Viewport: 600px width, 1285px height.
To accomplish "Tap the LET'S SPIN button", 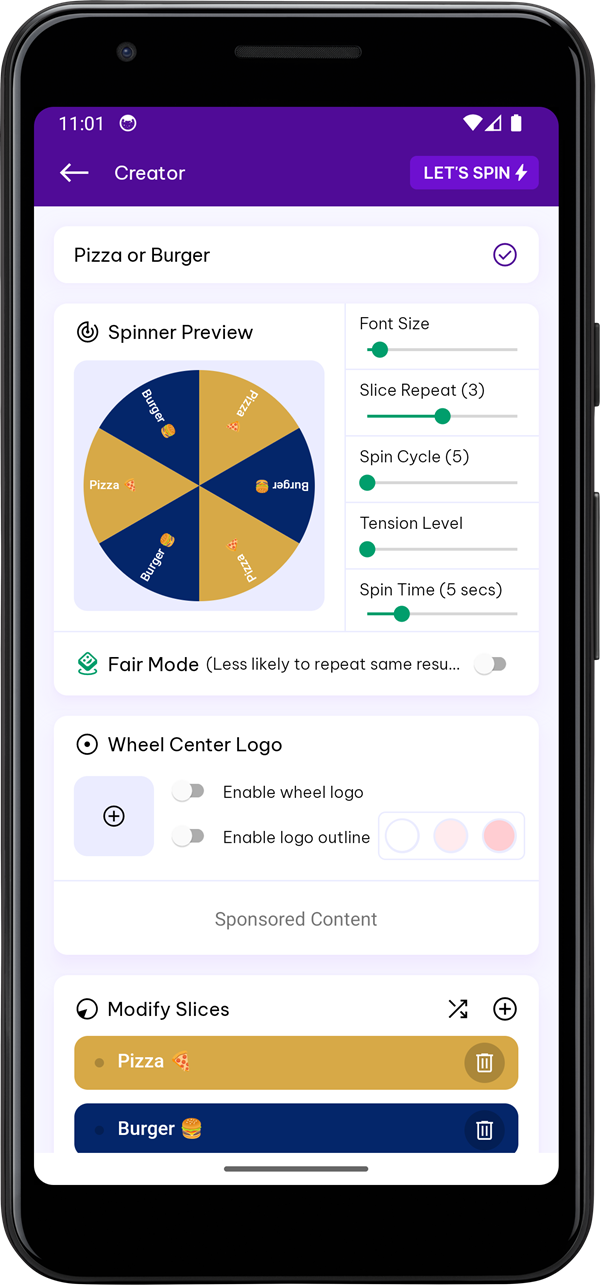I will (x=474, y=173).
